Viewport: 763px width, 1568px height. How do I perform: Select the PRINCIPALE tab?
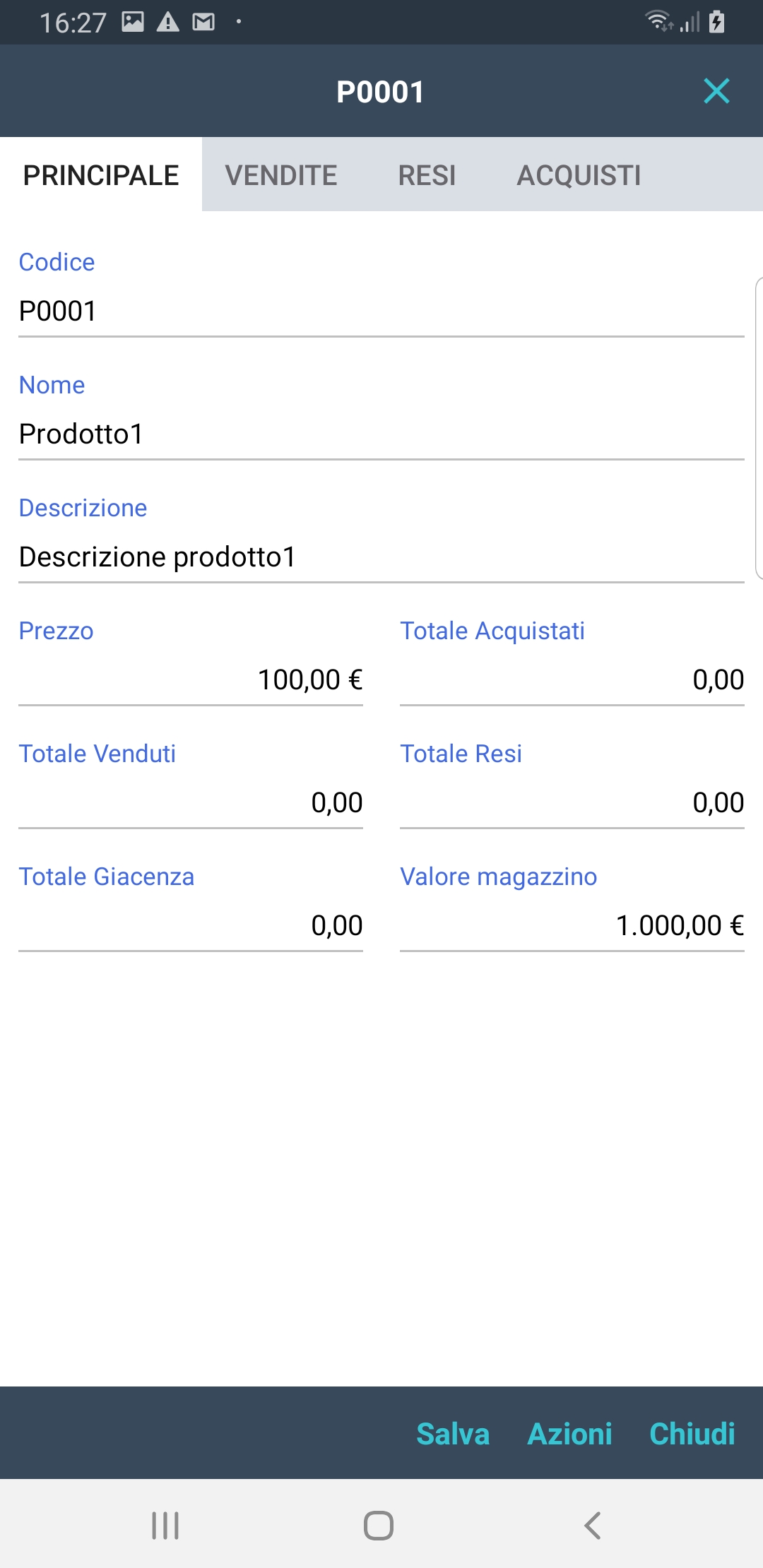tap(101, 175)
